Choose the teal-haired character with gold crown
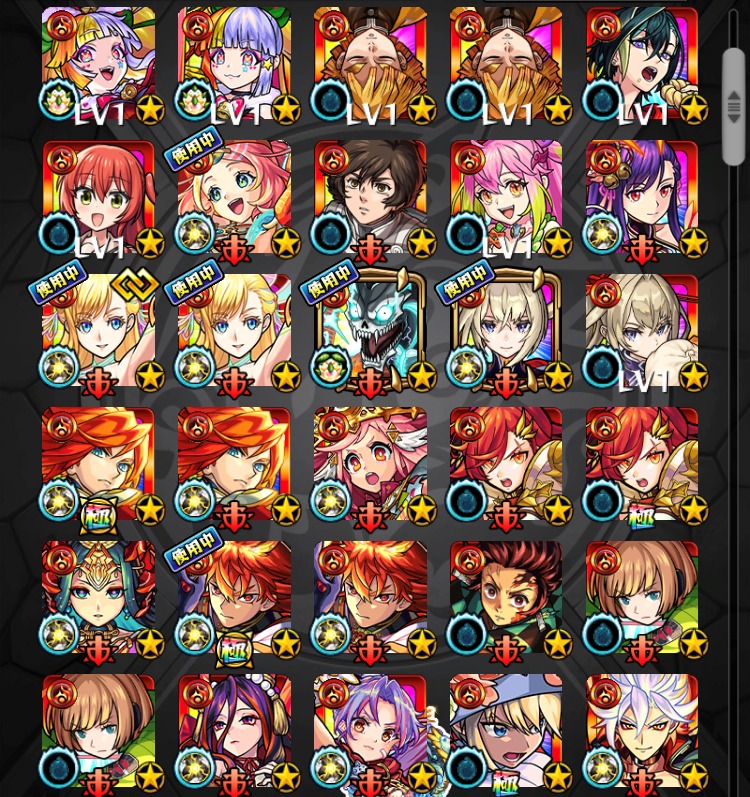750x797 pixels. pyautogui.click(x=98, y=597)
